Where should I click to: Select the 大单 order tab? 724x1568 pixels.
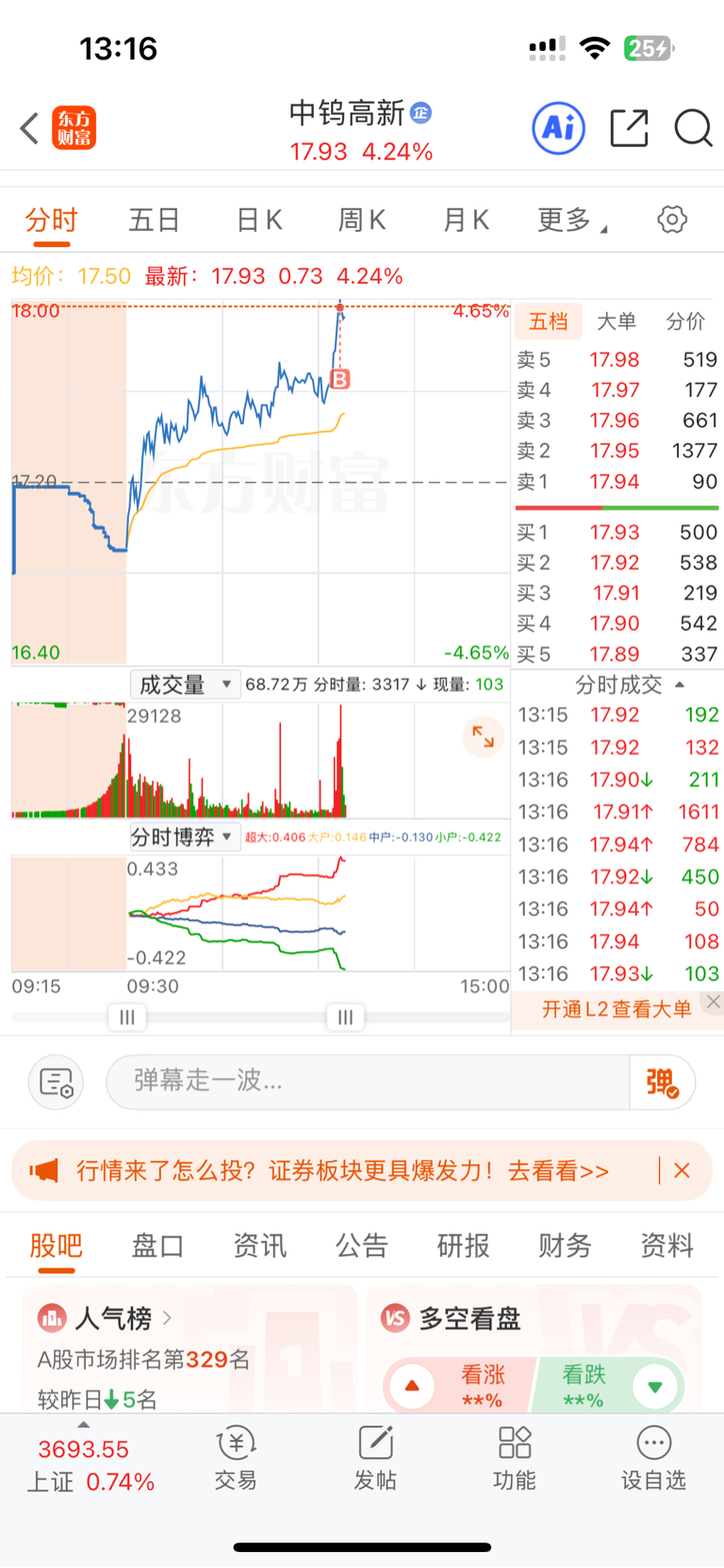point(617,322)
